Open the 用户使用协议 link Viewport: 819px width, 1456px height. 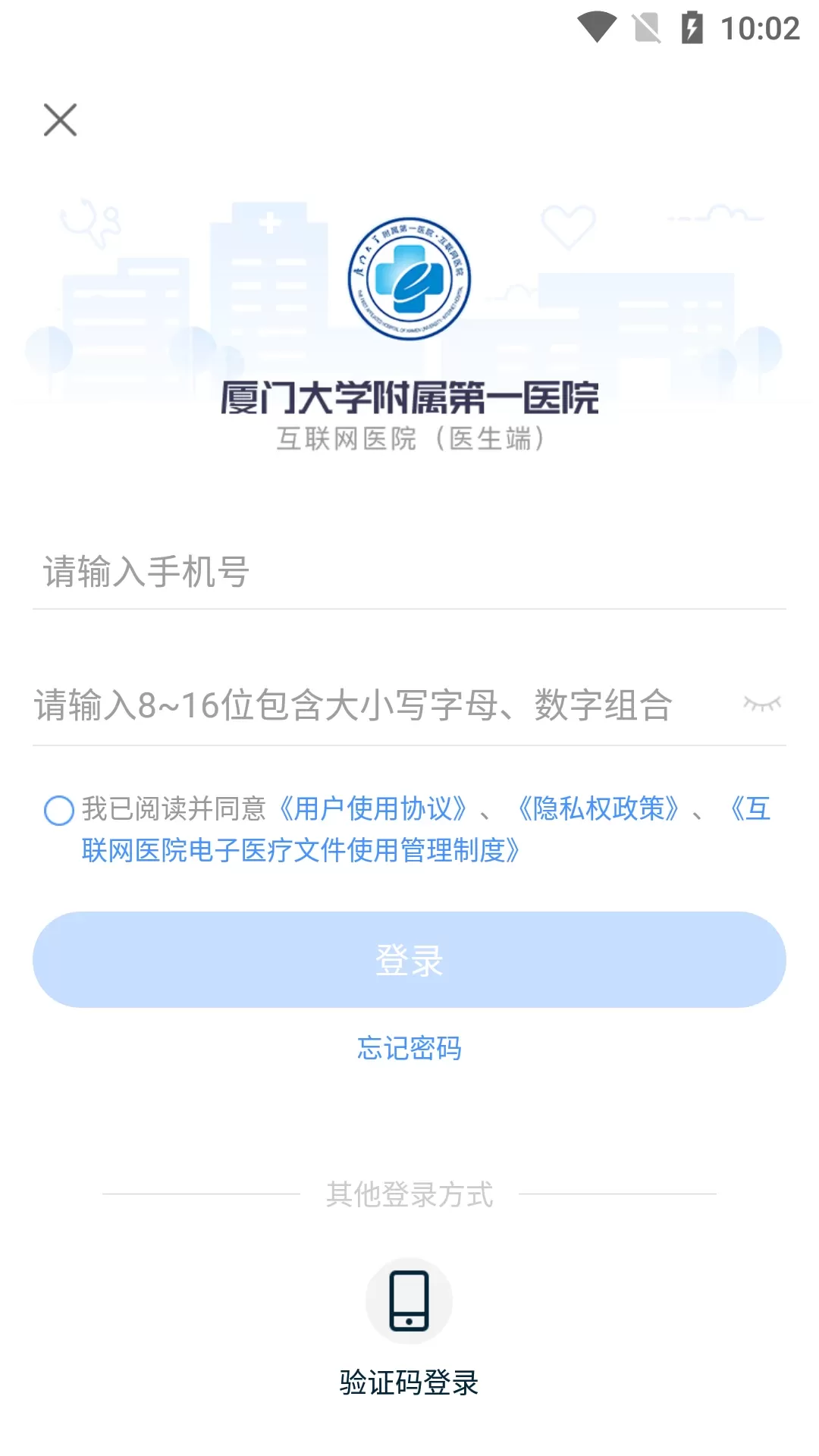373,809
